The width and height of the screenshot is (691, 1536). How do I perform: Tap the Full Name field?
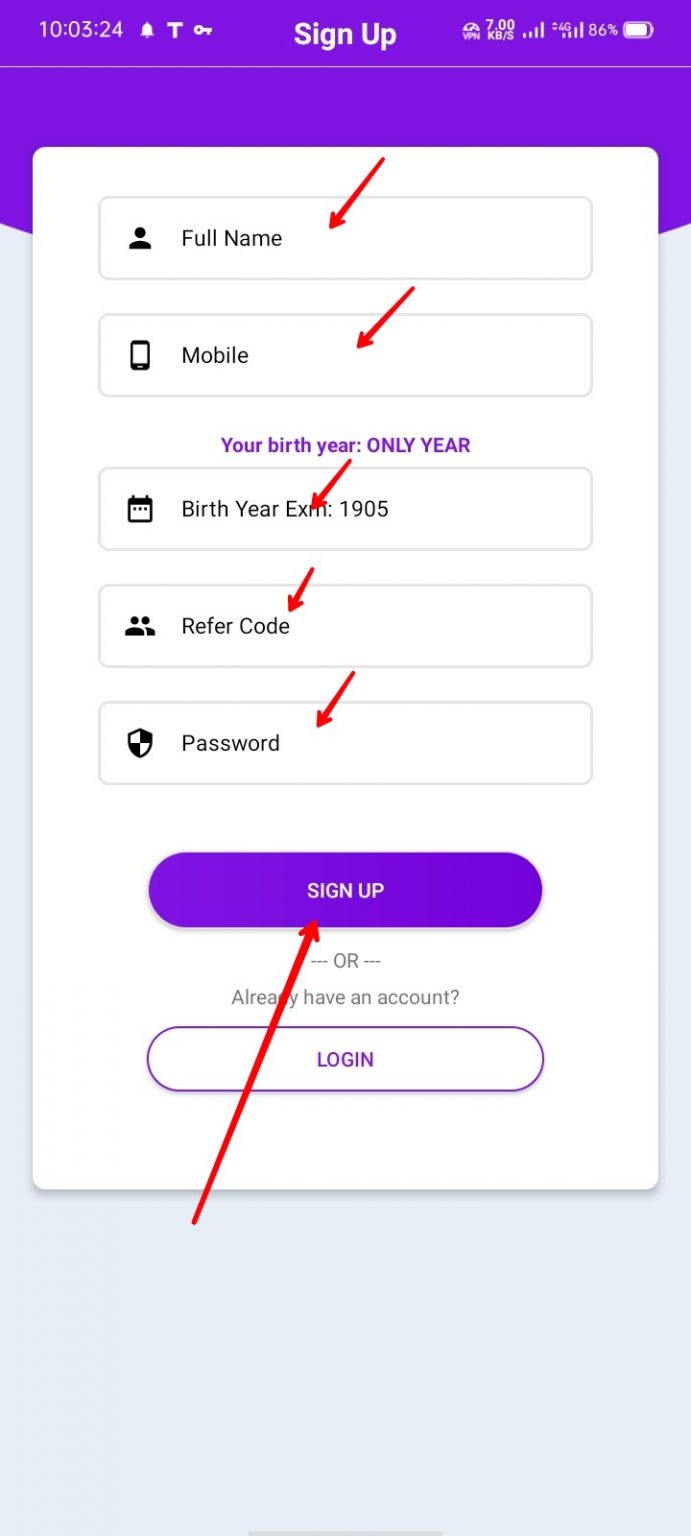click(345, 238)
